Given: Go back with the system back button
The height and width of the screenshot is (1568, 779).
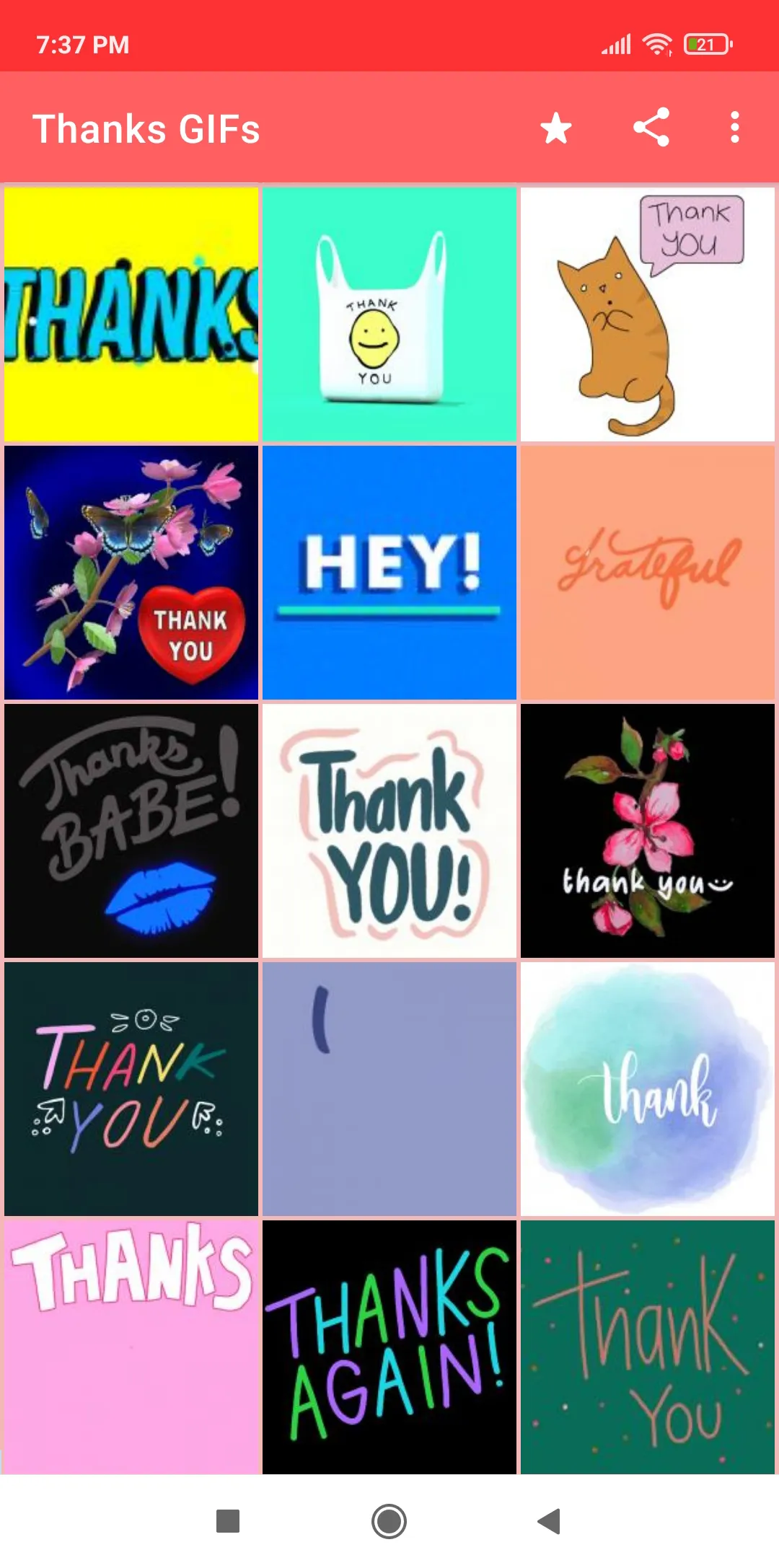Looking at the screenshot, I should point(550,1521).
